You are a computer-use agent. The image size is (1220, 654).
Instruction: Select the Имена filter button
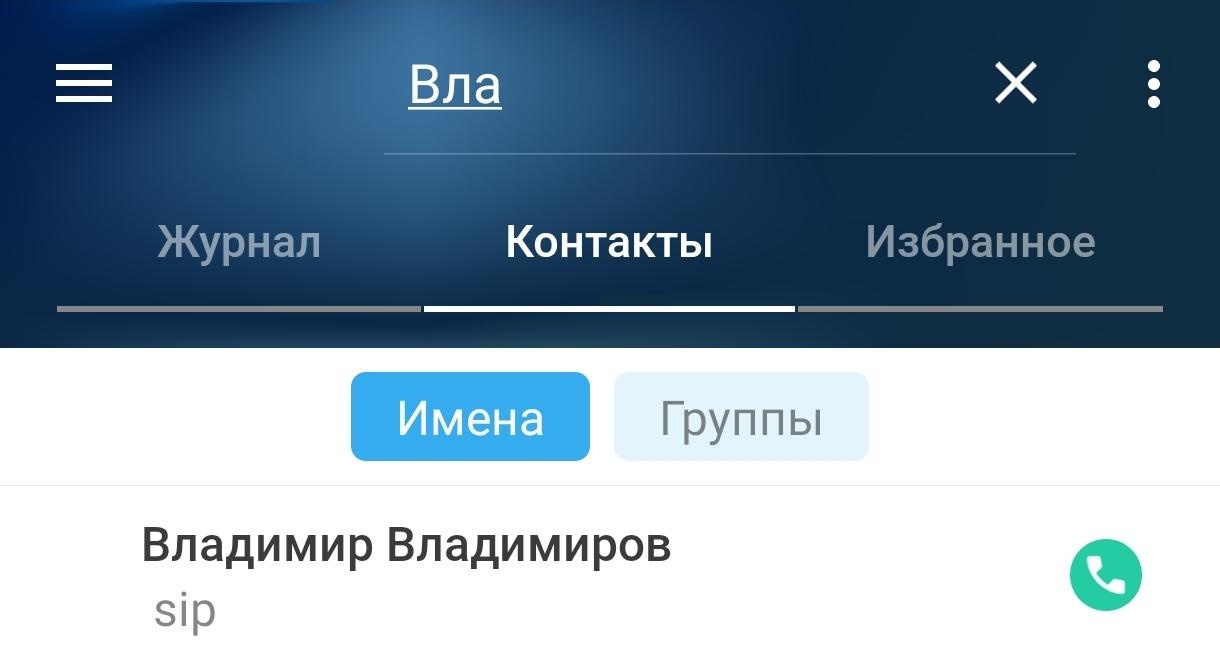point(470,417)
